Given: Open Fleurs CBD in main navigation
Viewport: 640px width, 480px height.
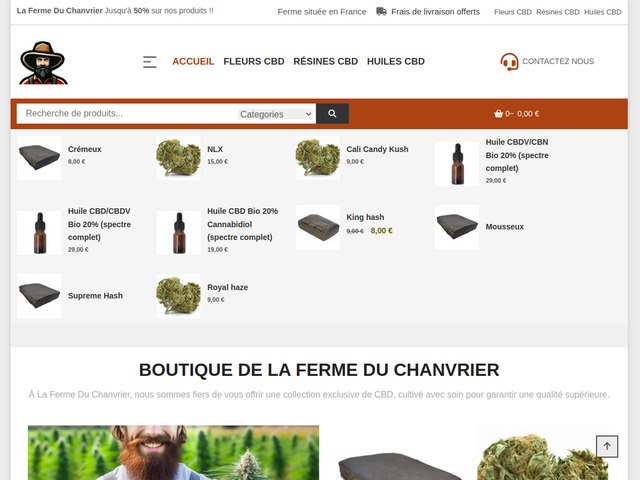Looking at the screenshot, I should point(253,62).
